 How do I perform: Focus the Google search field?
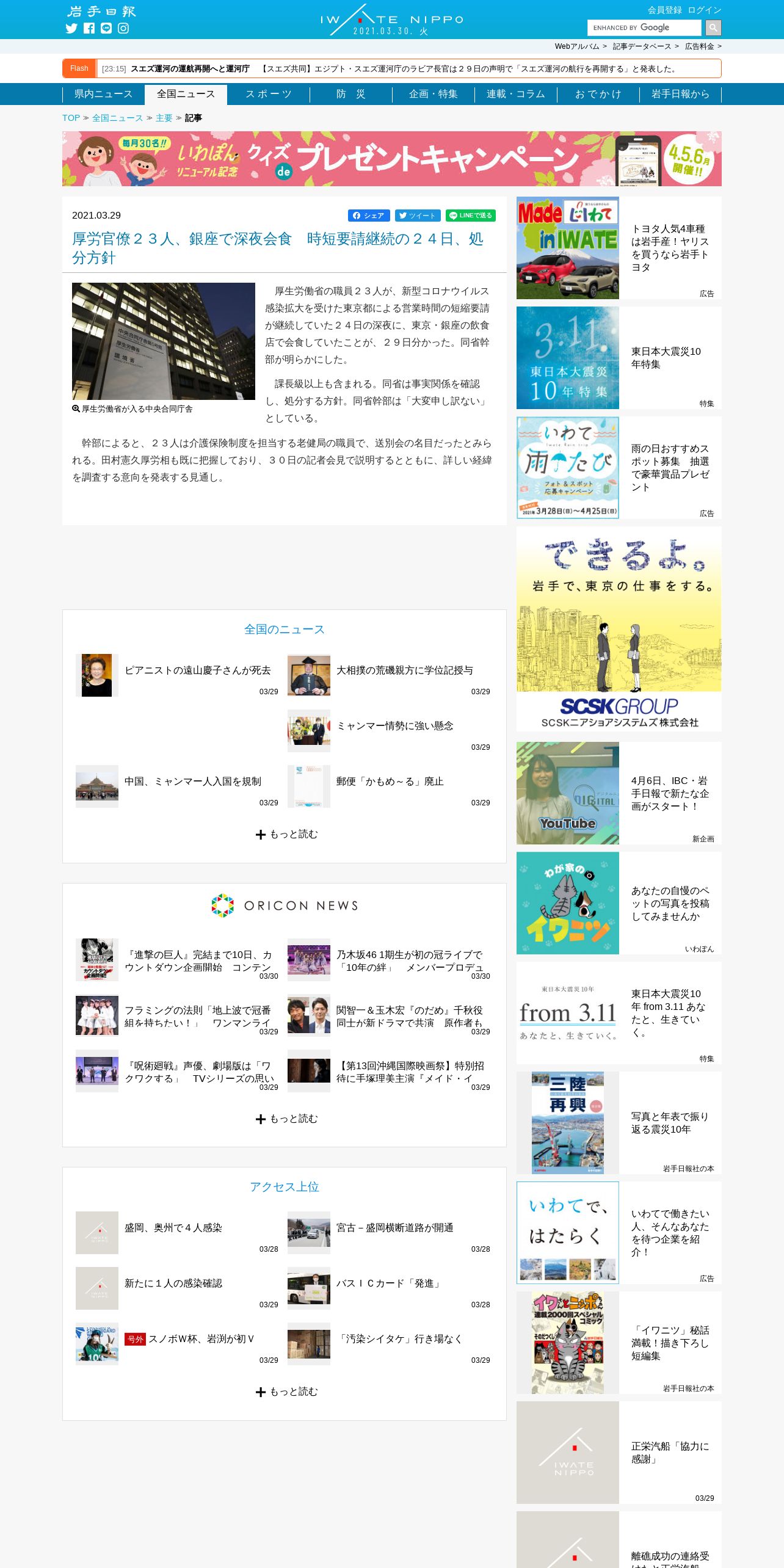click(644, 27)
